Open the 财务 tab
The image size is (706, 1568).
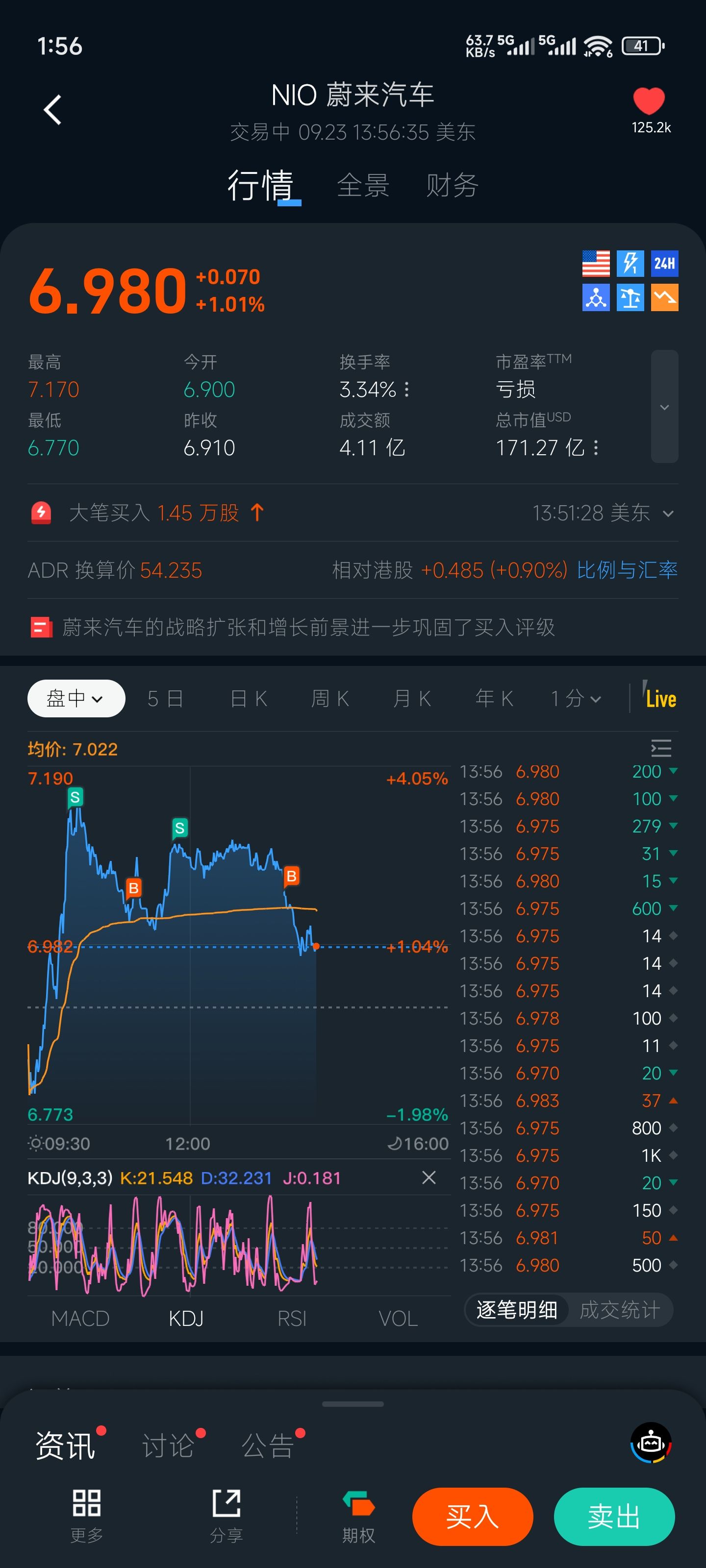click(452, 185)
